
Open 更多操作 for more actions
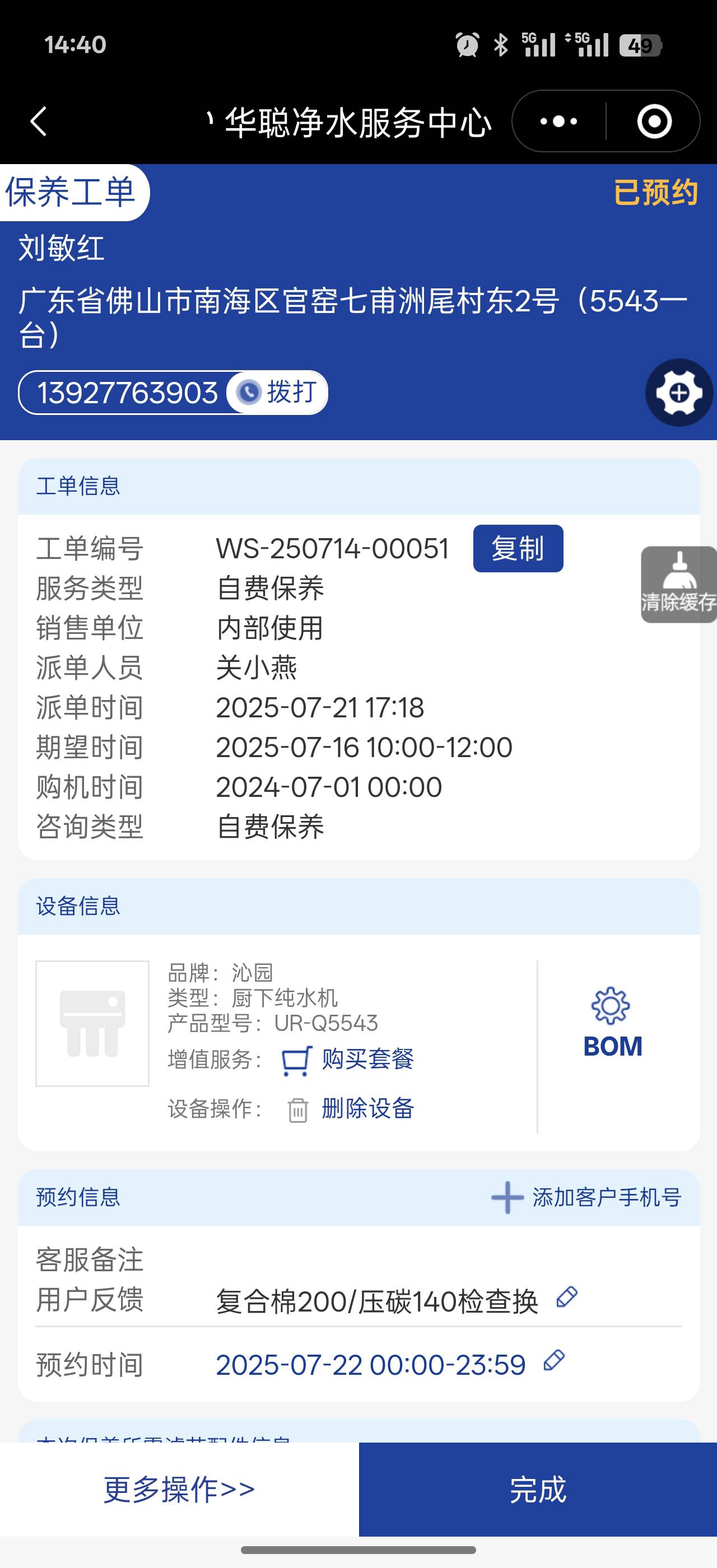(179, 1490)
